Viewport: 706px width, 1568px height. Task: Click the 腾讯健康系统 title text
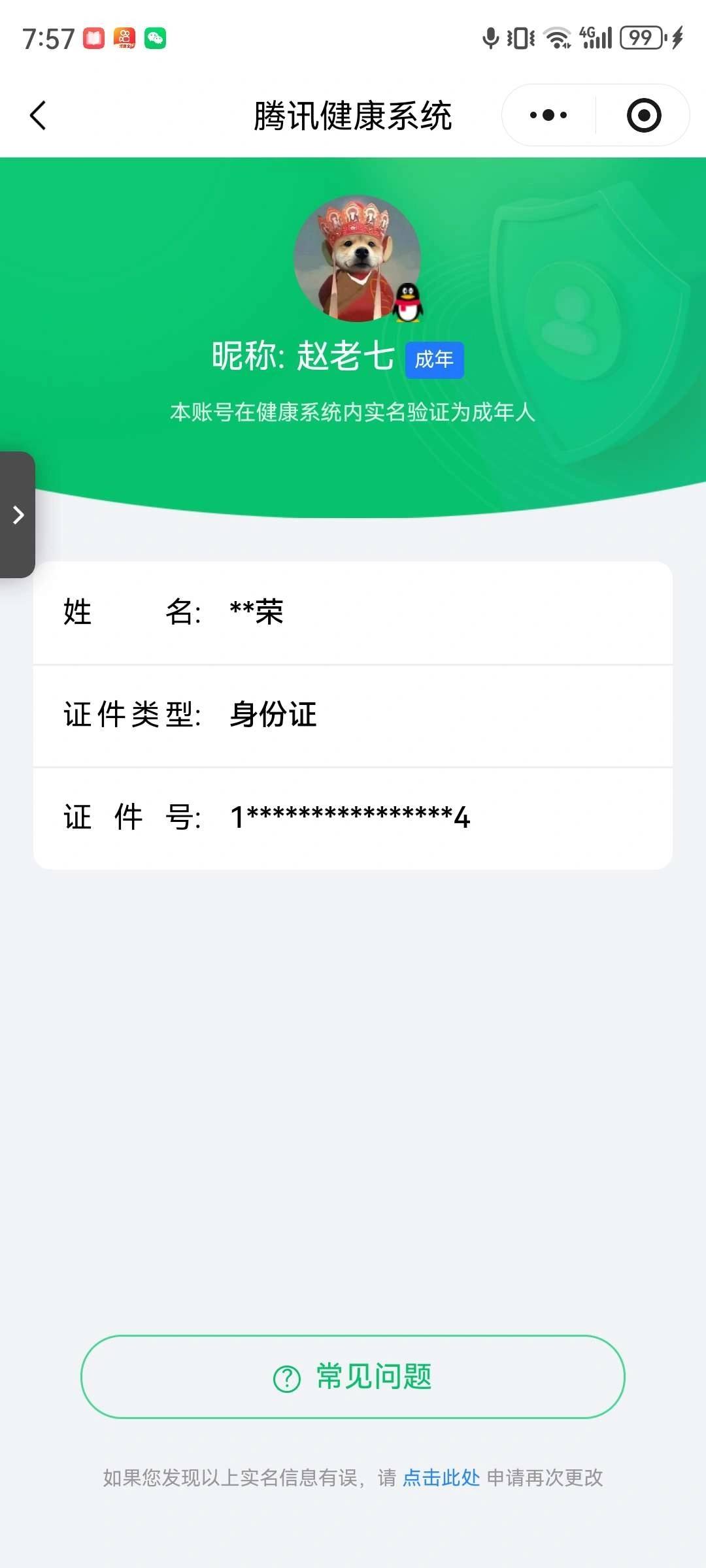[x=353, y=114]
